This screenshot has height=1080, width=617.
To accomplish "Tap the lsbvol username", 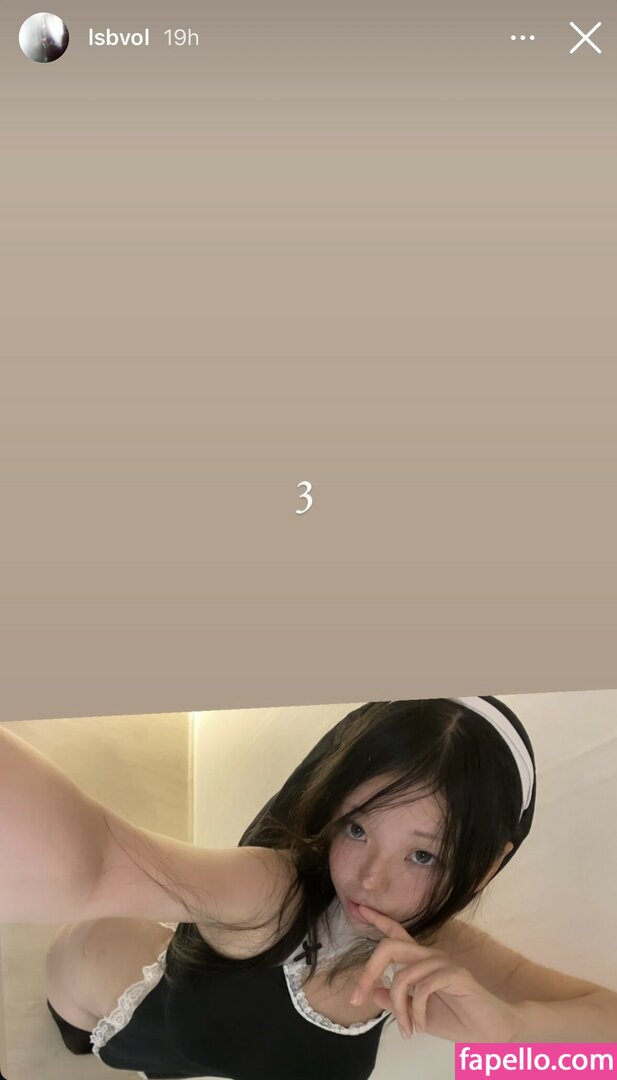I will coord(118,38).
